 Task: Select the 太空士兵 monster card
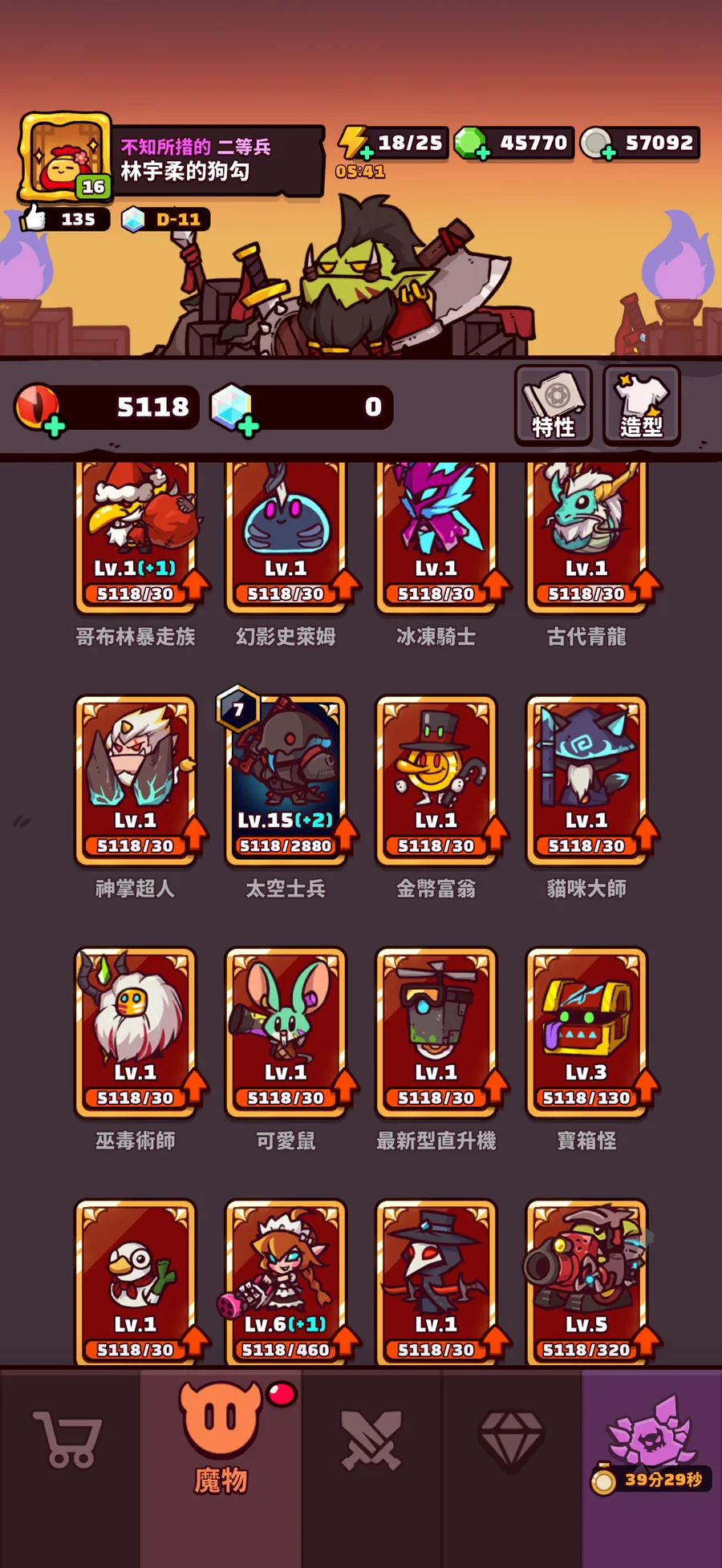point(286,780)
